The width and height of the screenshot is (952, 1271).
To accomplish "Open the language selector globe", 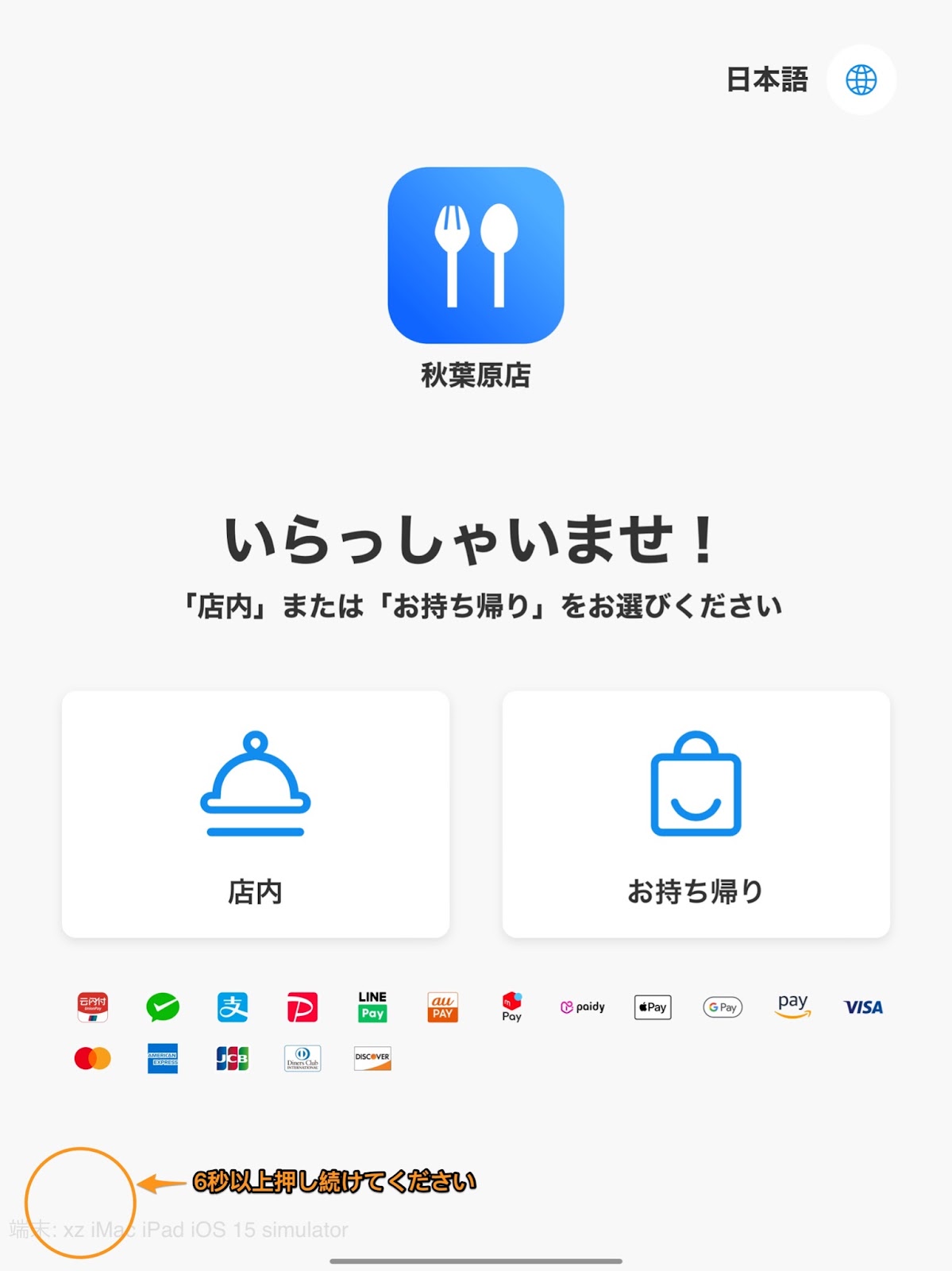I will (861, 79).
